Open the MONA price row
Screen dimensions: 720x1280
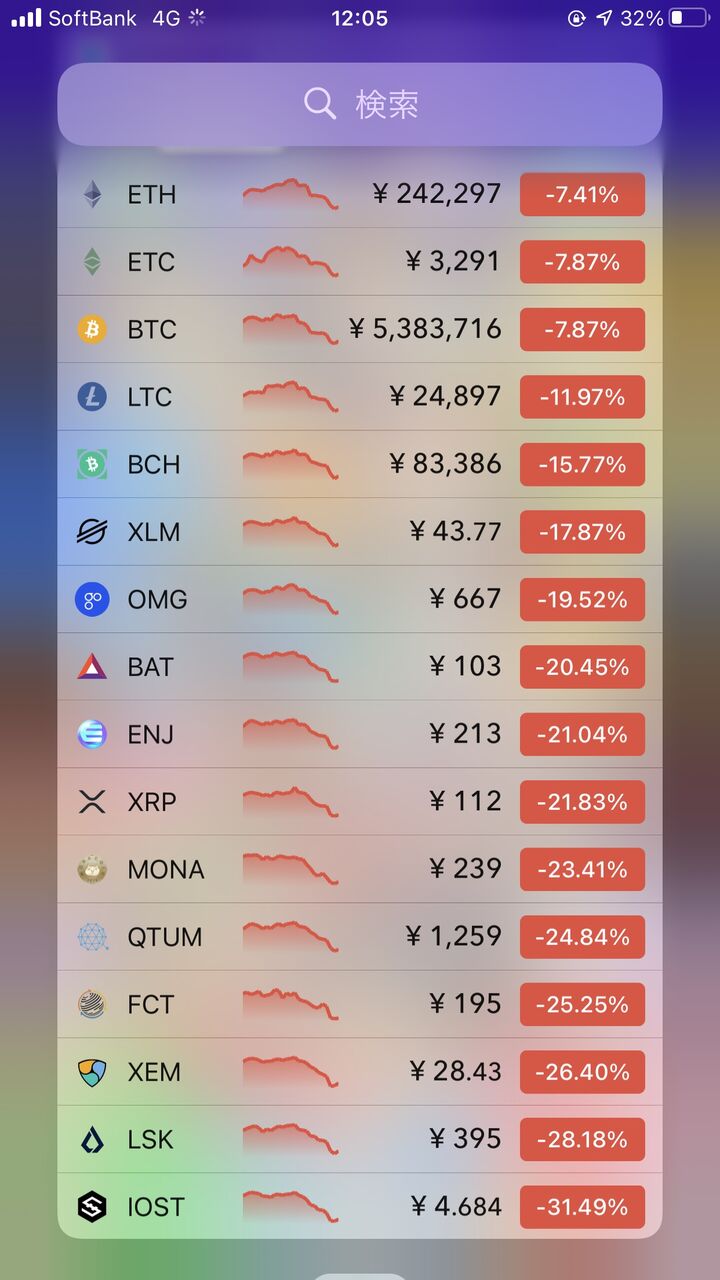pos(360,869)
